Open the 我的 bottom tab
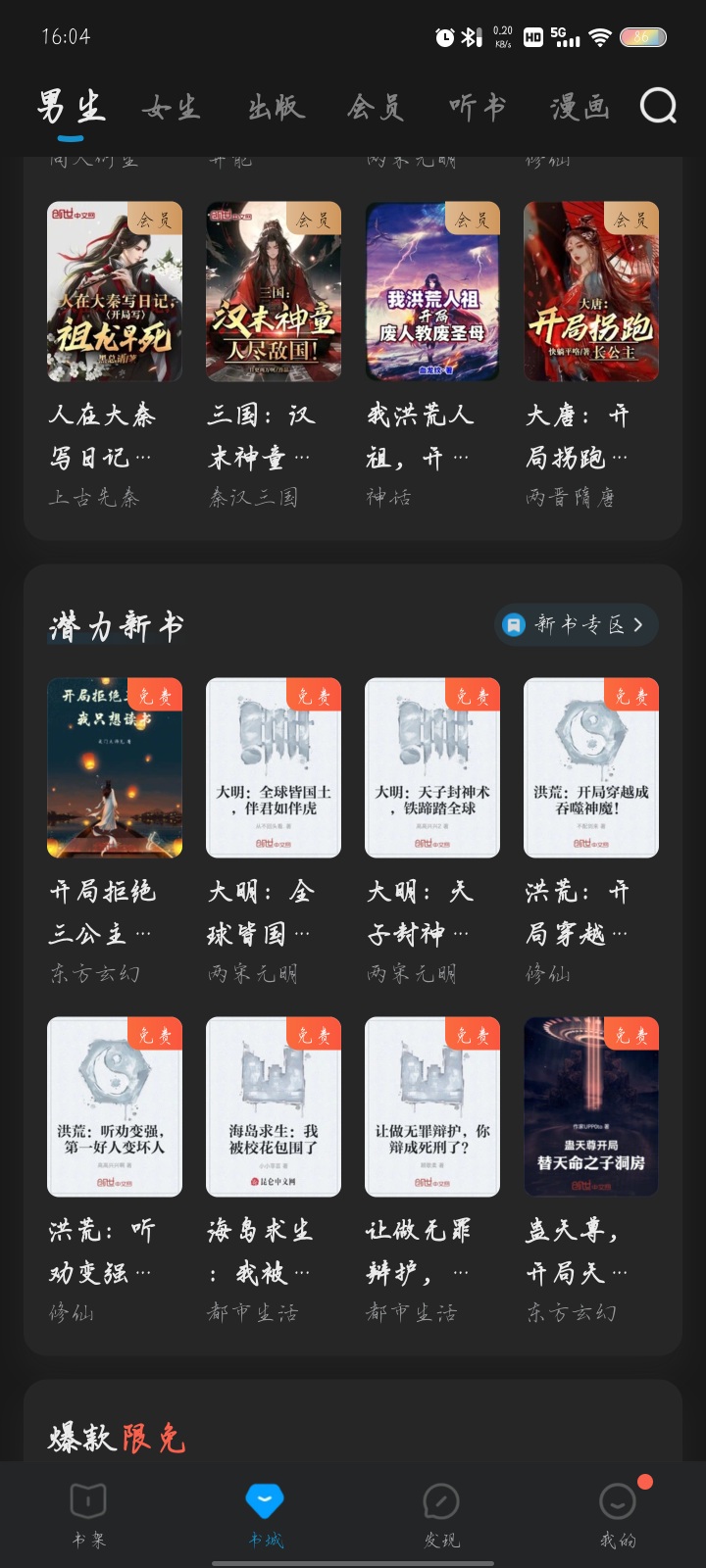This screenshot has width=706, height=1568. click(618, 1515)
